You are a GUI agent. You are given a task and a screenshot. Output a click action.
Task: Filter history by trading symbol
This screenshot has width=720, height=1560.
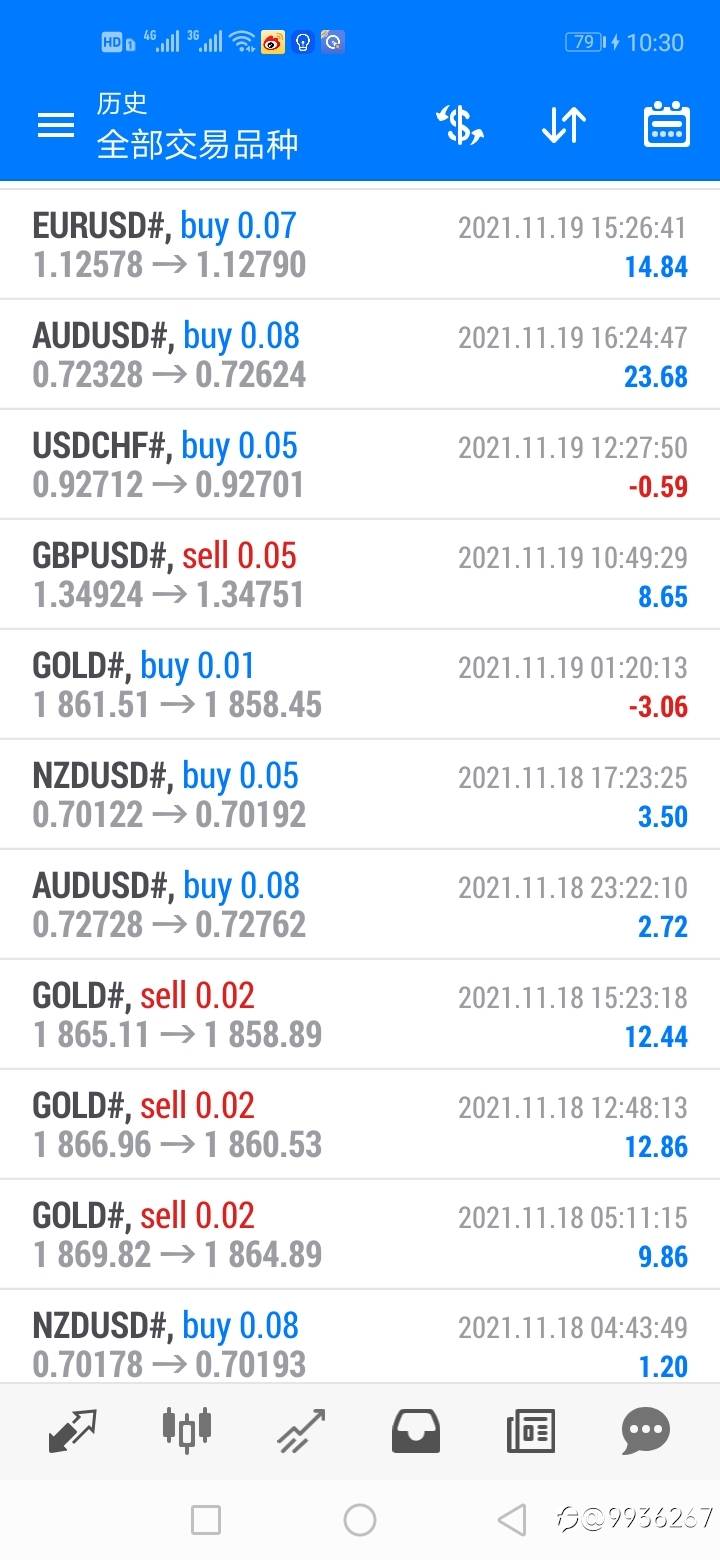click(460, 126)
